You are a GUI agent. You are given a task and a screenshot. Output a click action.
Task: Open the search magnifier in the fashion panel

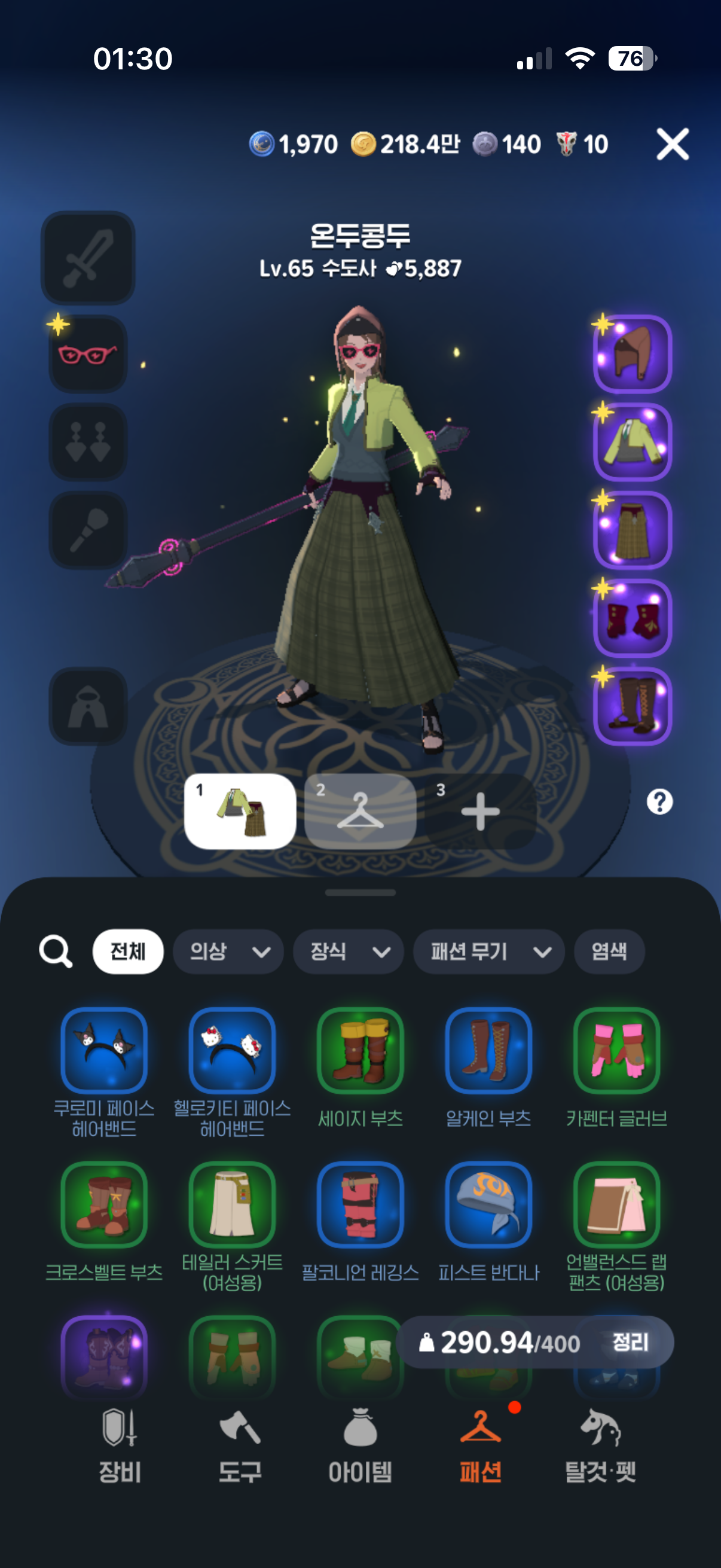point(56,951)
